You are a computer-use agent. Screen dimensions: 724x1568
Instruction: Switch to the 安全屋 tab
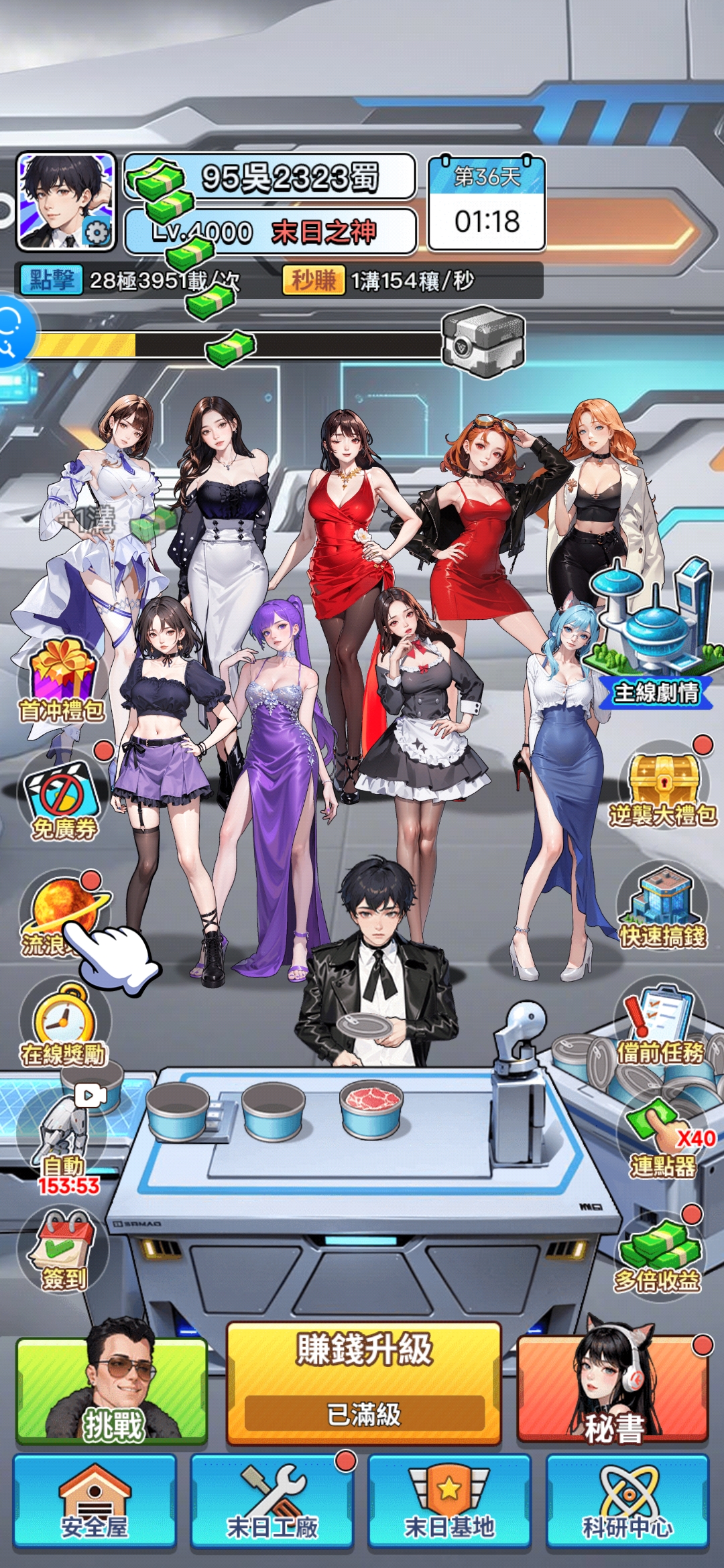coord(95,1501)
